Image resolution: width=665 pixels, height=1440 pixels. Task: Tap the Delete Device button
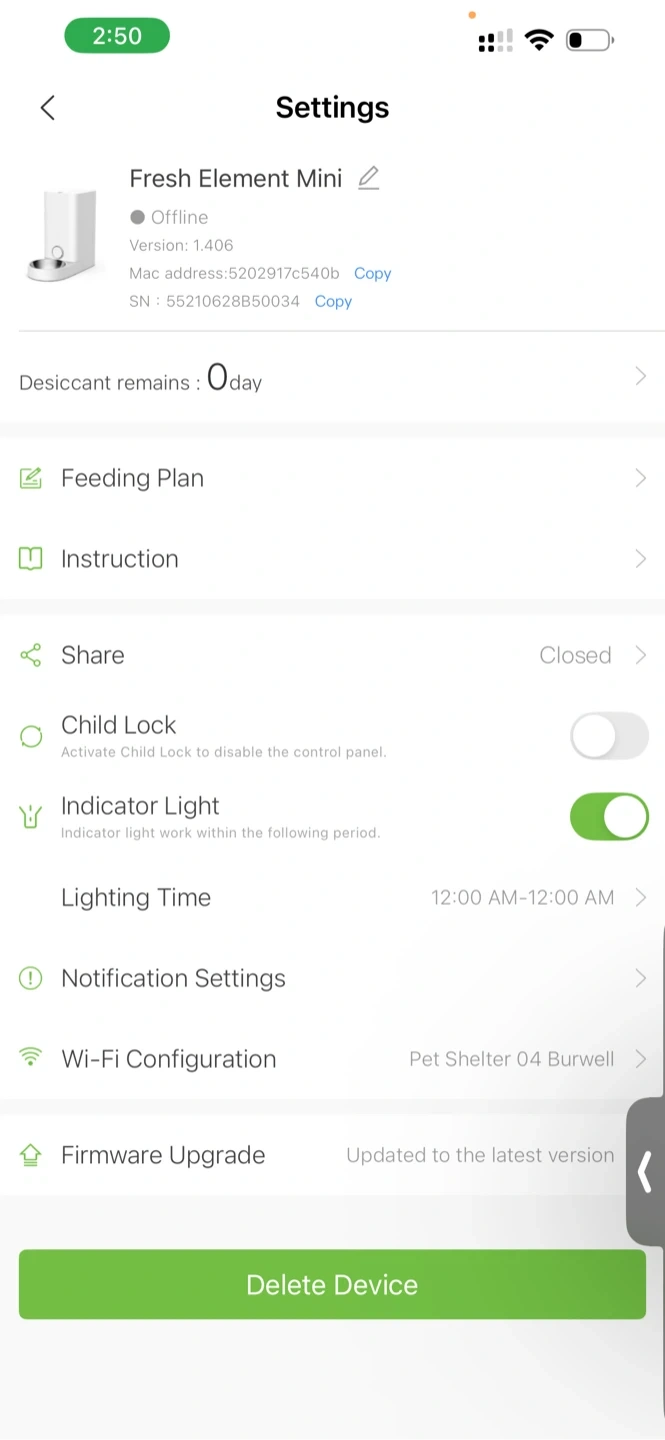click(332, 1284)
